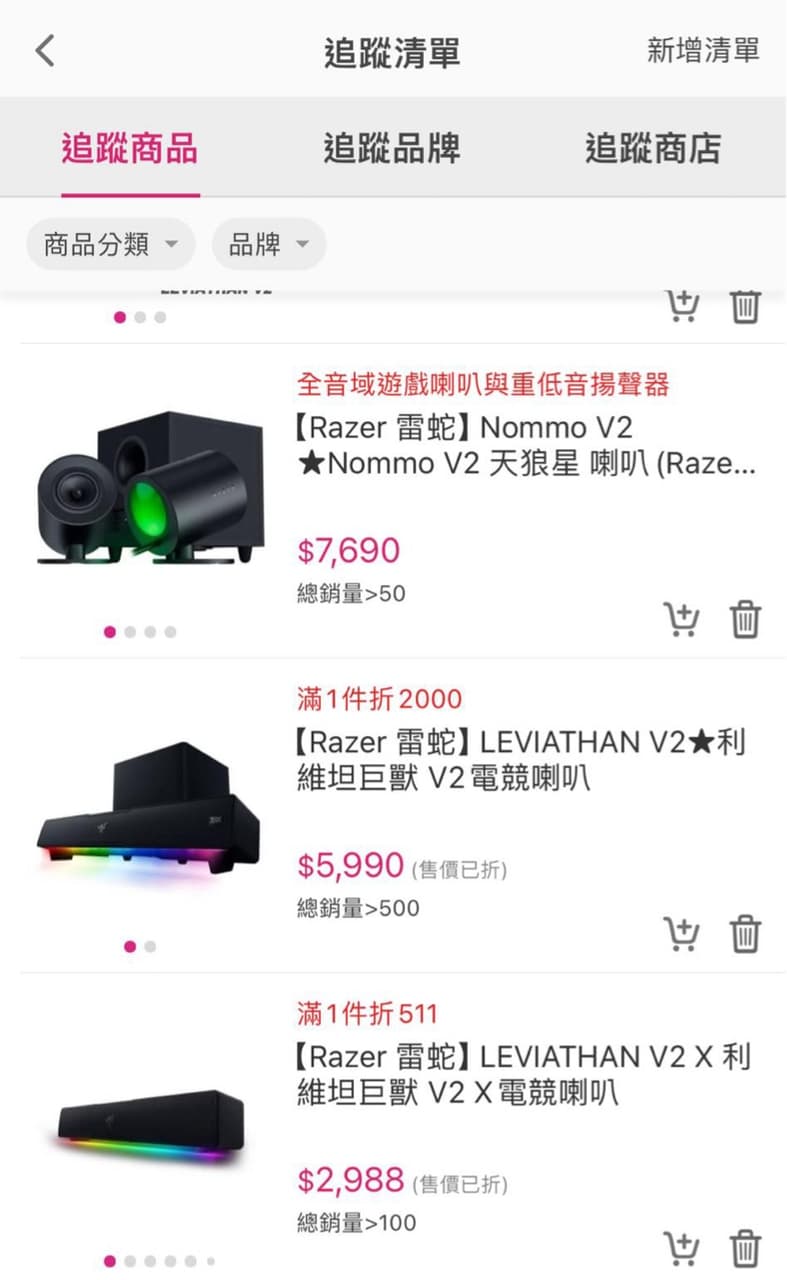Select the 追蹤商品 tab
The width and height of the screenshot is (787, 1280).
tap(130, 148)
